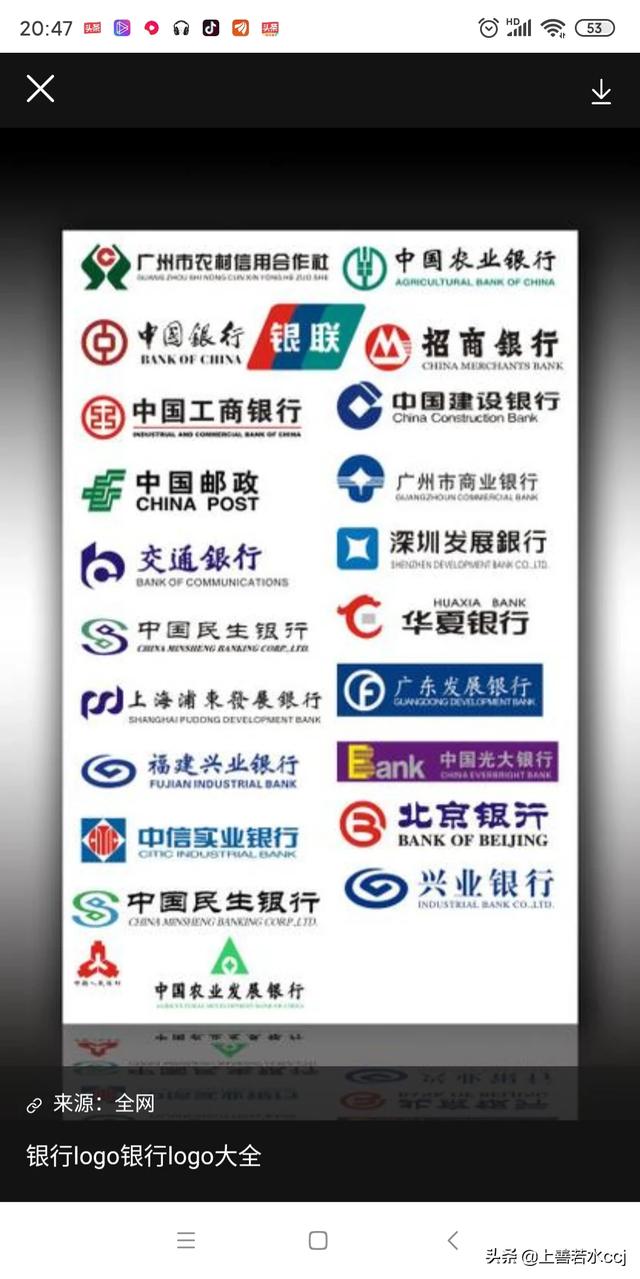Go to the home screen
640x1279 pixels.
318,1240
